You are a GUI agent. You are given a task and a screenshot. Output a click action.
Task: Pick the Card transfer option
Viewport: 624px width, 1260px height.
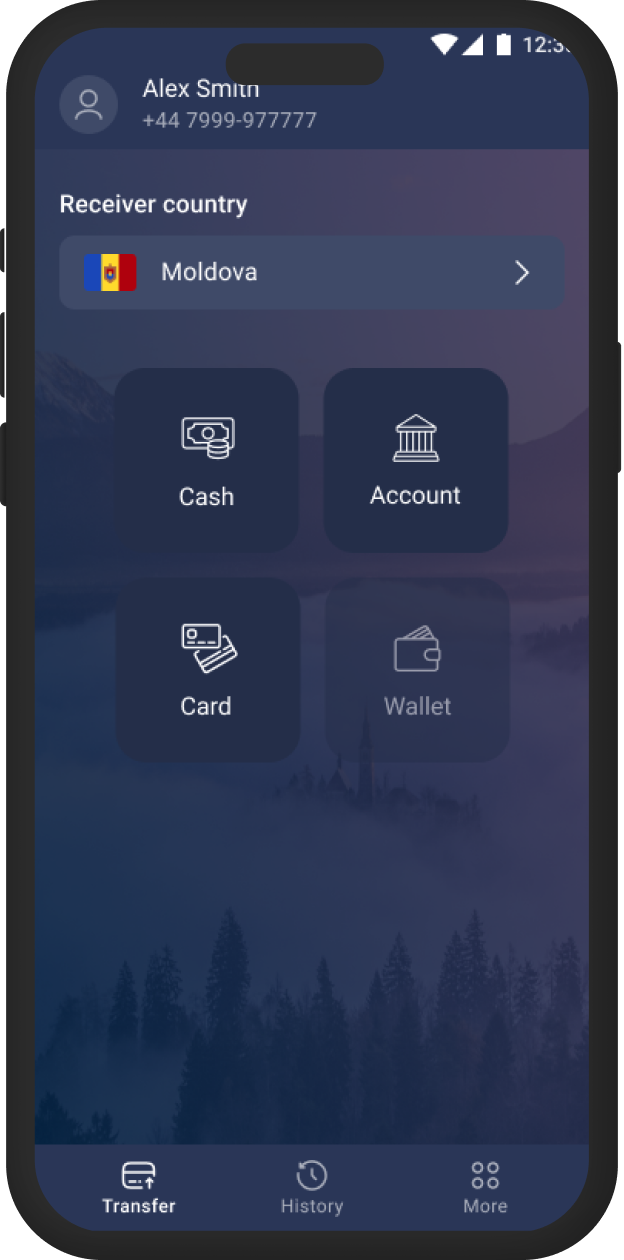coord(207,669)
